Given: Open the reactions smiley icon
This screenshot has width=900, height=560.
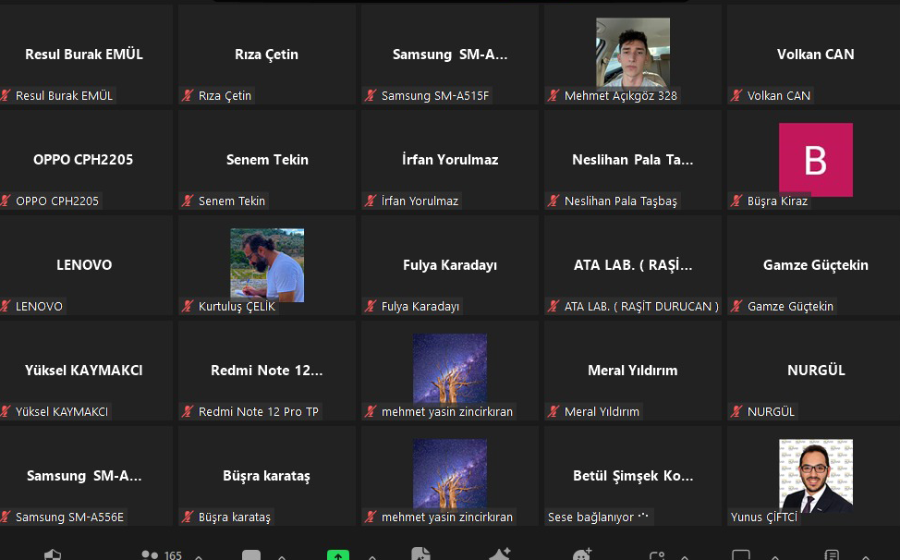Looking at the screenshot, I should [x=582, y=555].
